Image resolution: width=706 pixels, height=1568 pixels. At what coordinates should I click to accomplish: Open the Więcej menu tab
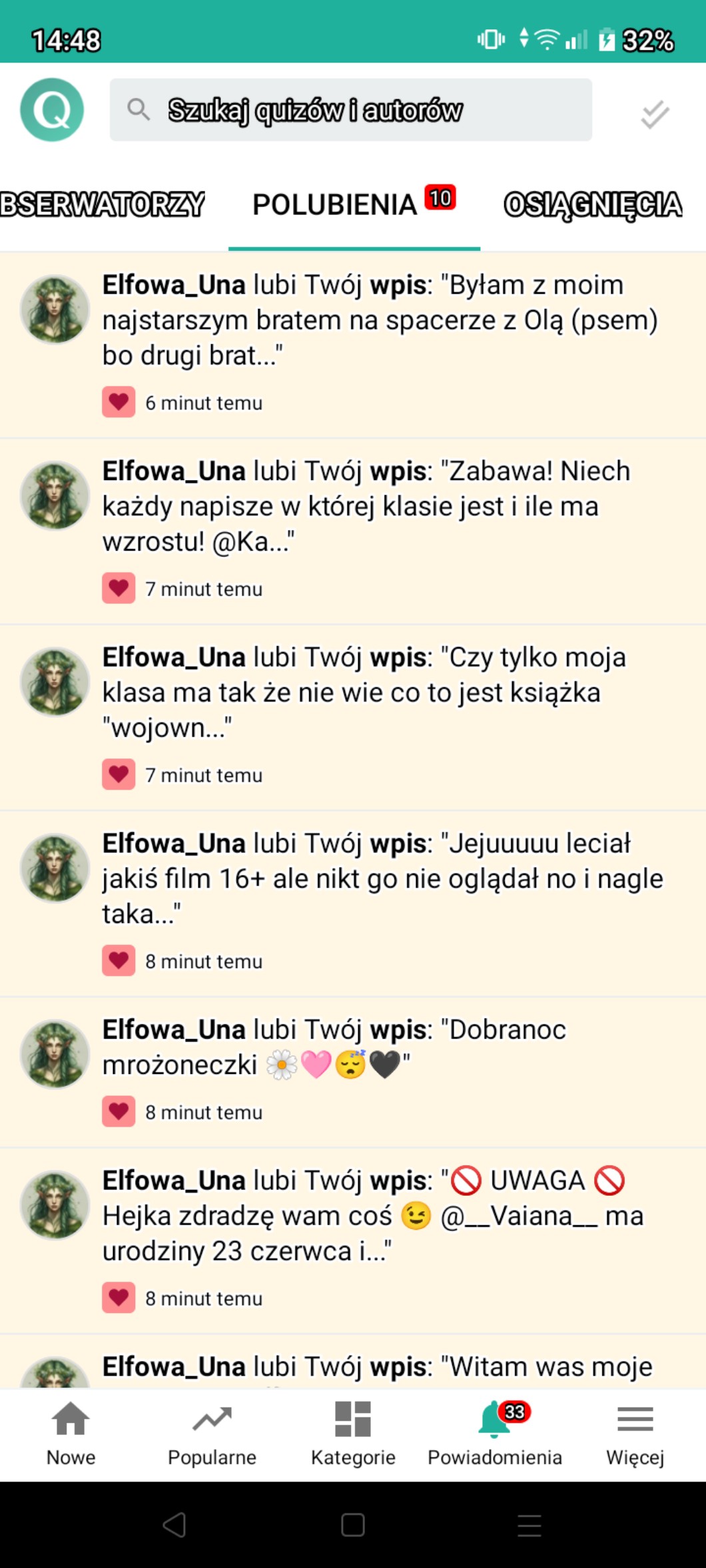click(x=635, y=1434)
